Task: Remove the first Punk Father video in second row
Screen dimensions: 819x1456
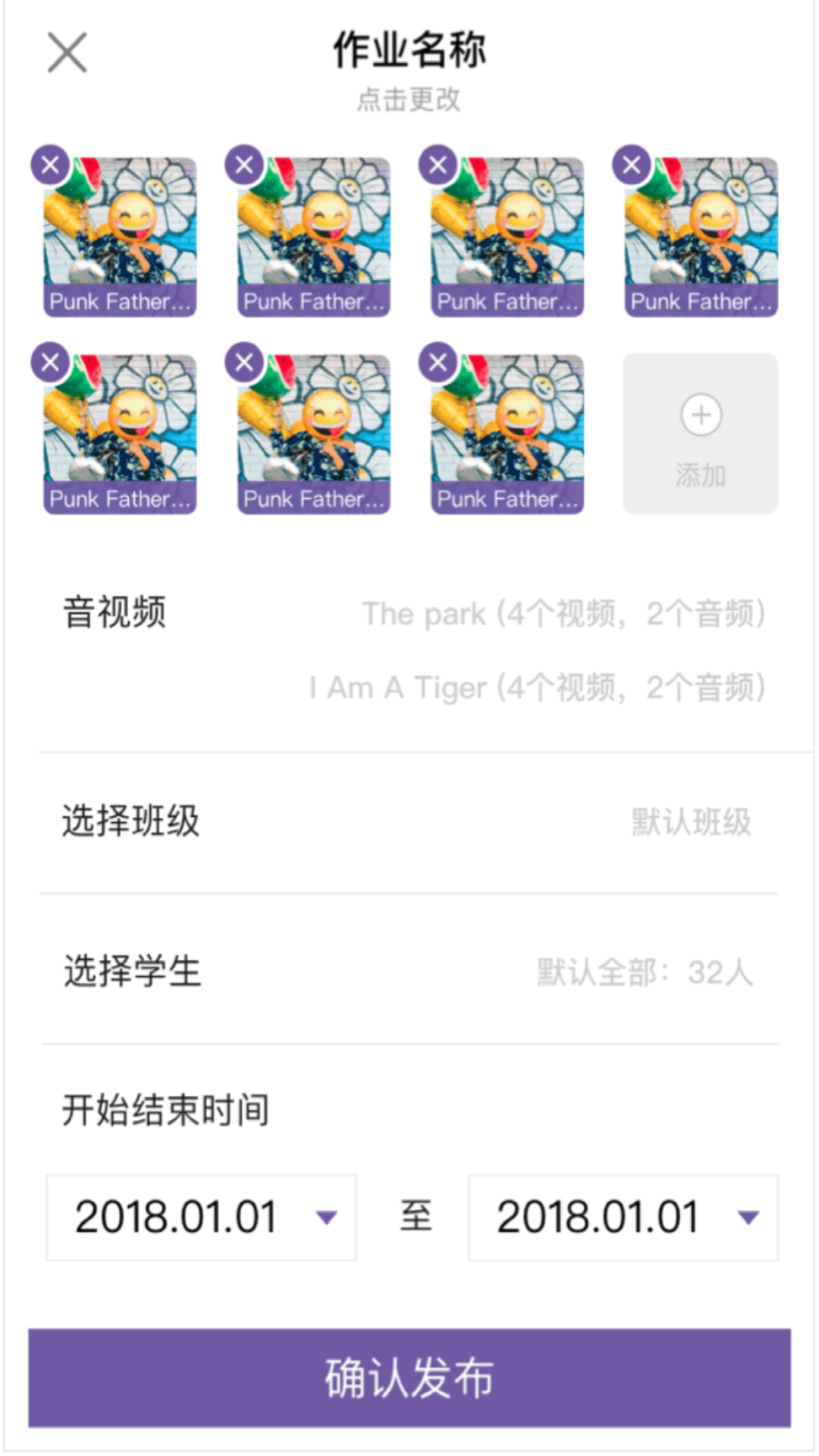Action: coord(49,362)
